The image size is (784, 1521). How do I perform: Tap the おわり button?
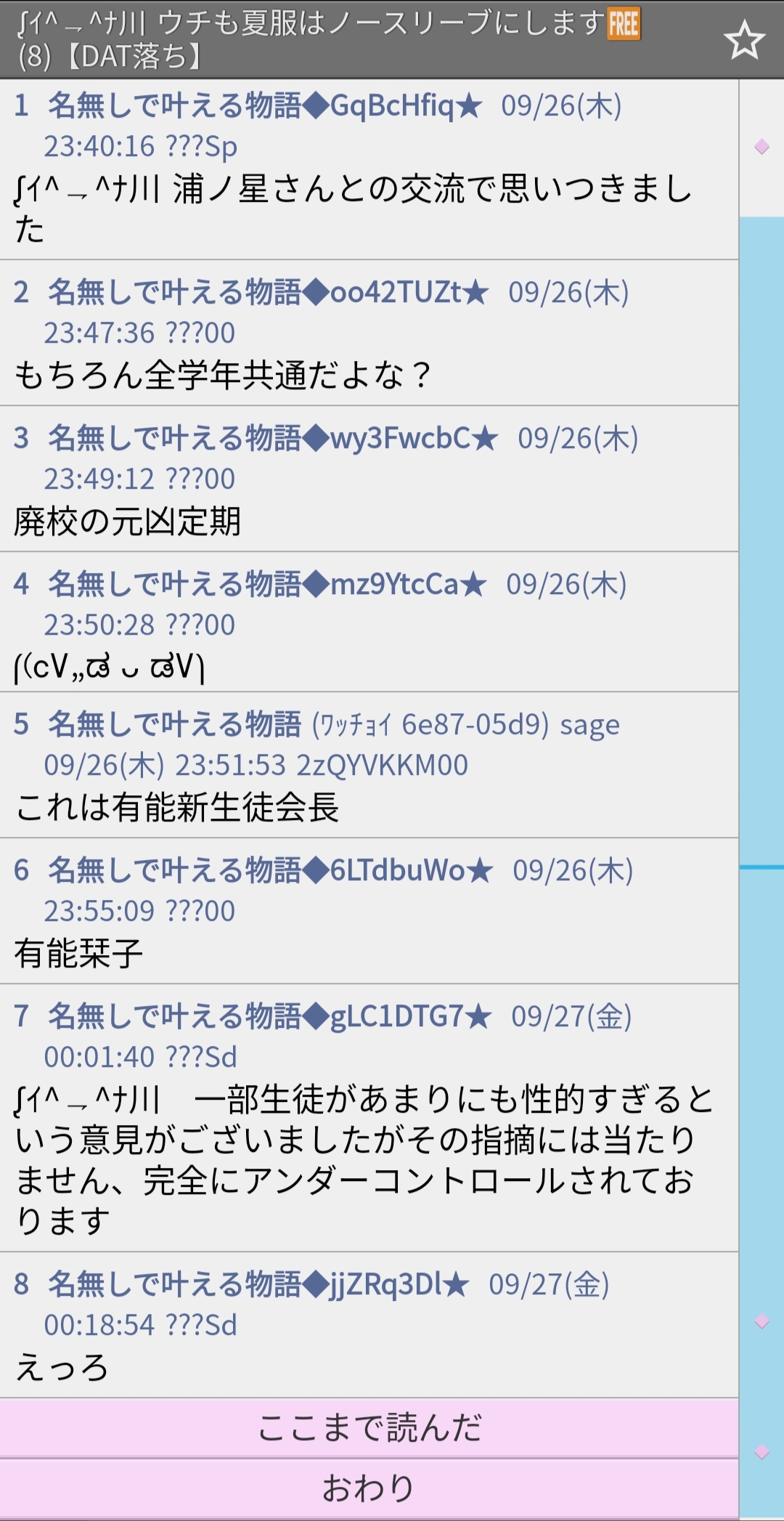pos(369,1487)
